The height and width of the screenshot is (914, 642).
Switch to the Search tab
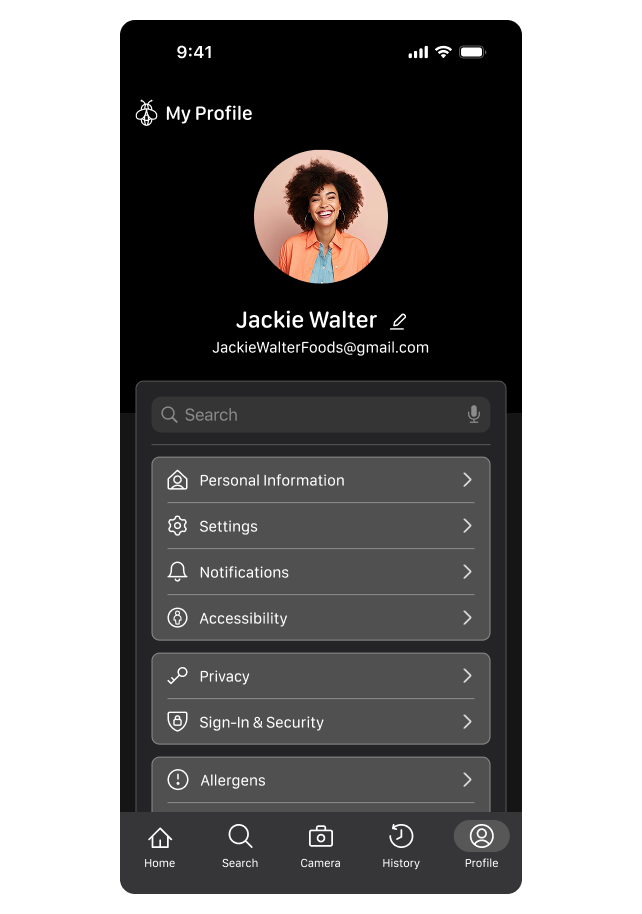click(x=240, y=846)
